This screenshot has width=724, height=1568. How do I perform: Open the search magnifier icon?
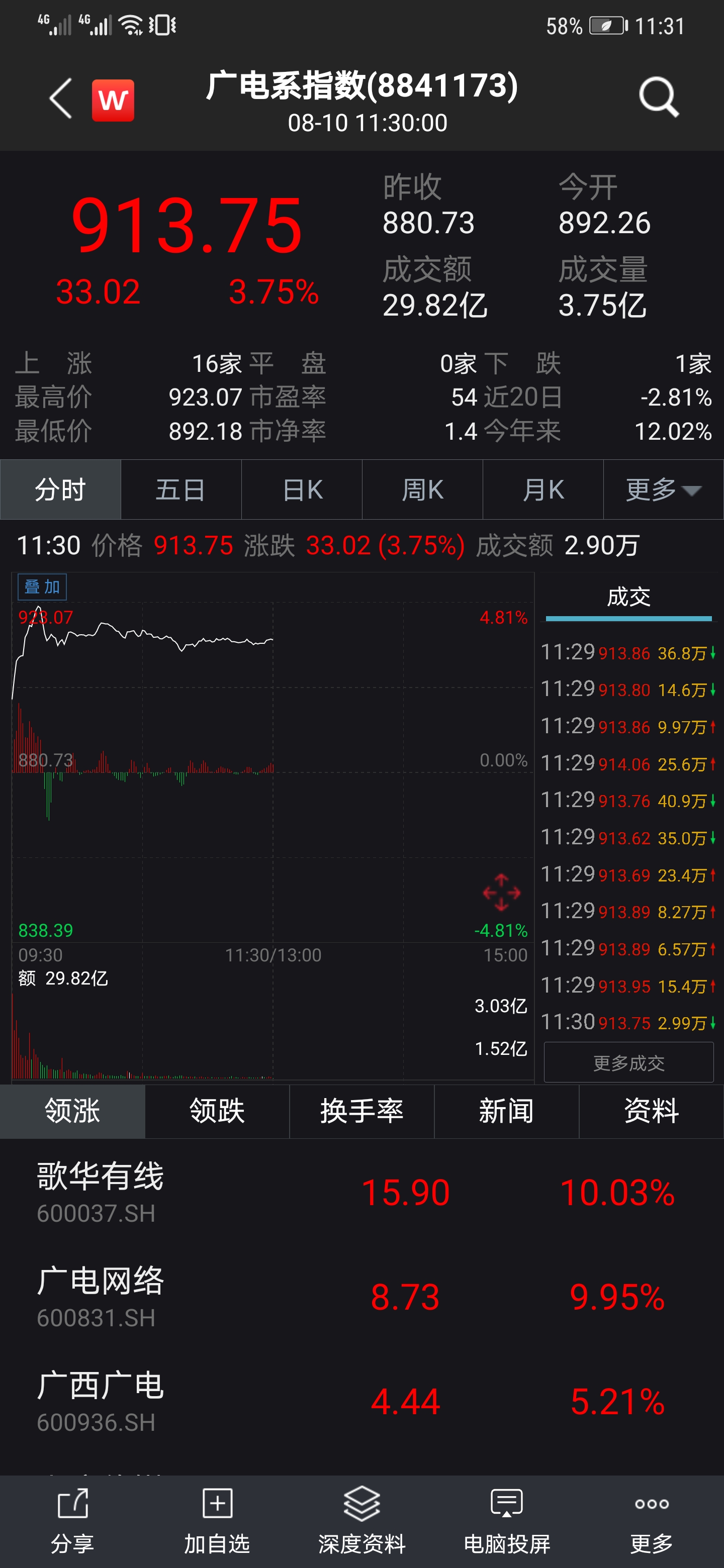pos(658,97)
